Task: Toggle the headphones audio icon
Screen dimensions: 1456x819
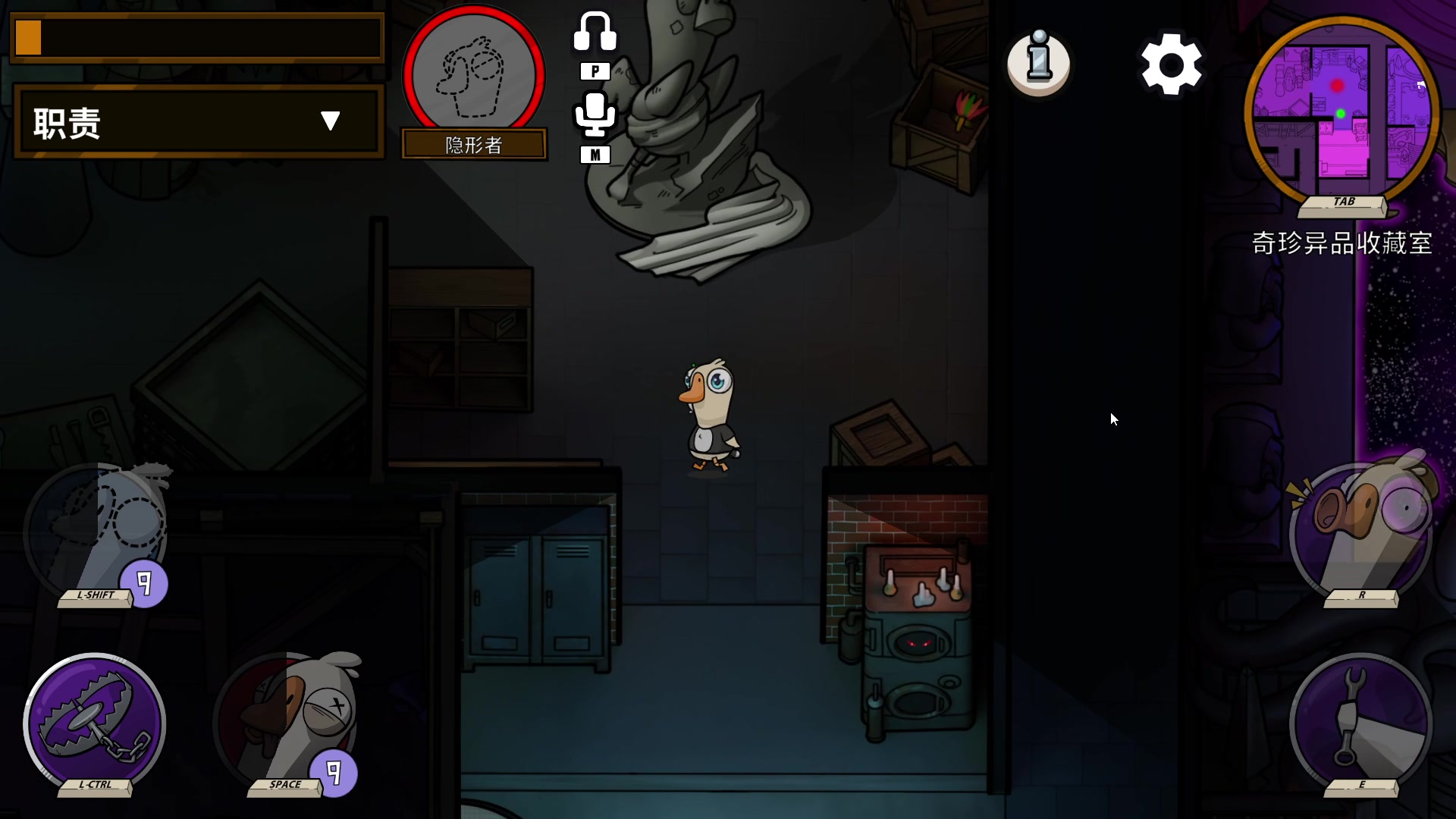Action: click(595, 33)
